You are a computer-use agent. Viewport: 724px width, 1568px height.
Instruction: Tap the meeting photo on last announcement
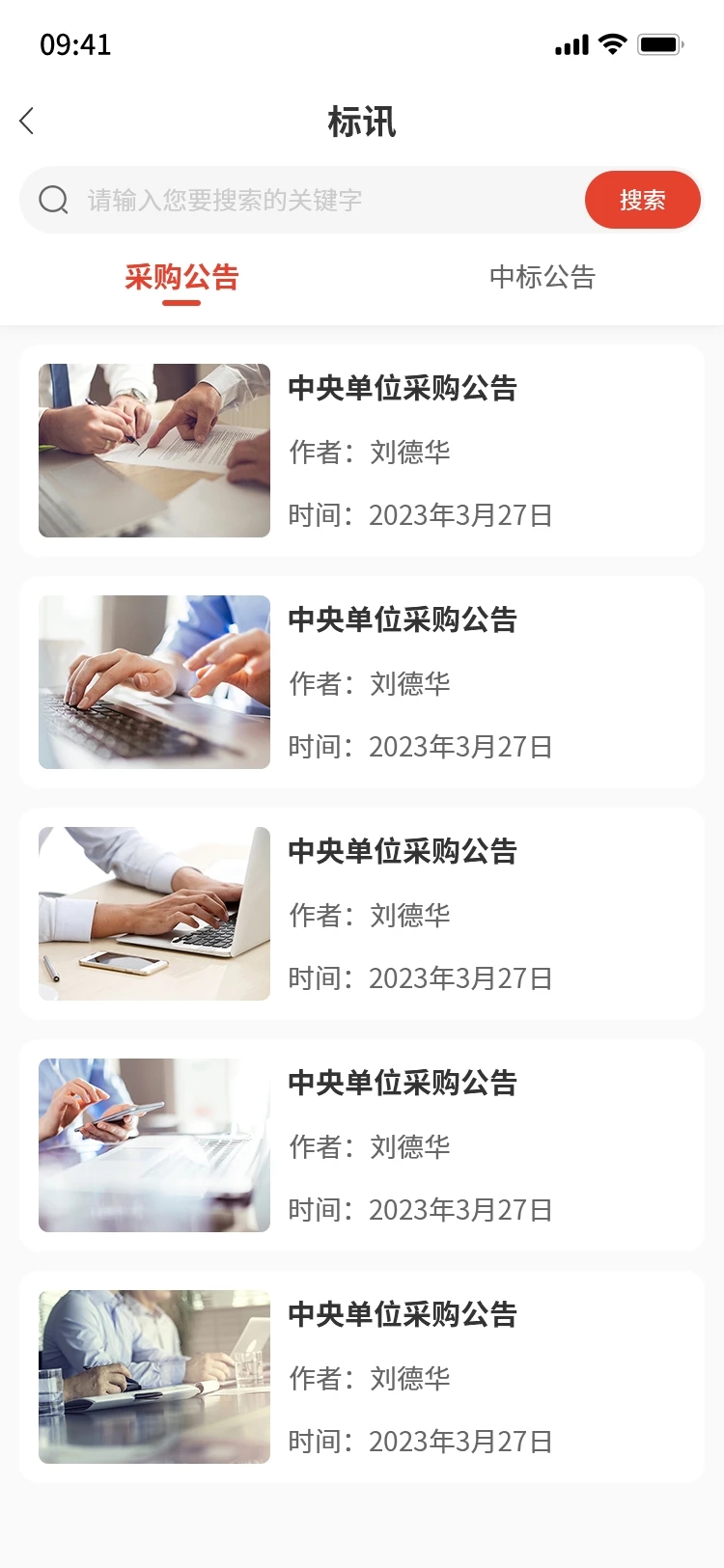tap(153, 1376)
